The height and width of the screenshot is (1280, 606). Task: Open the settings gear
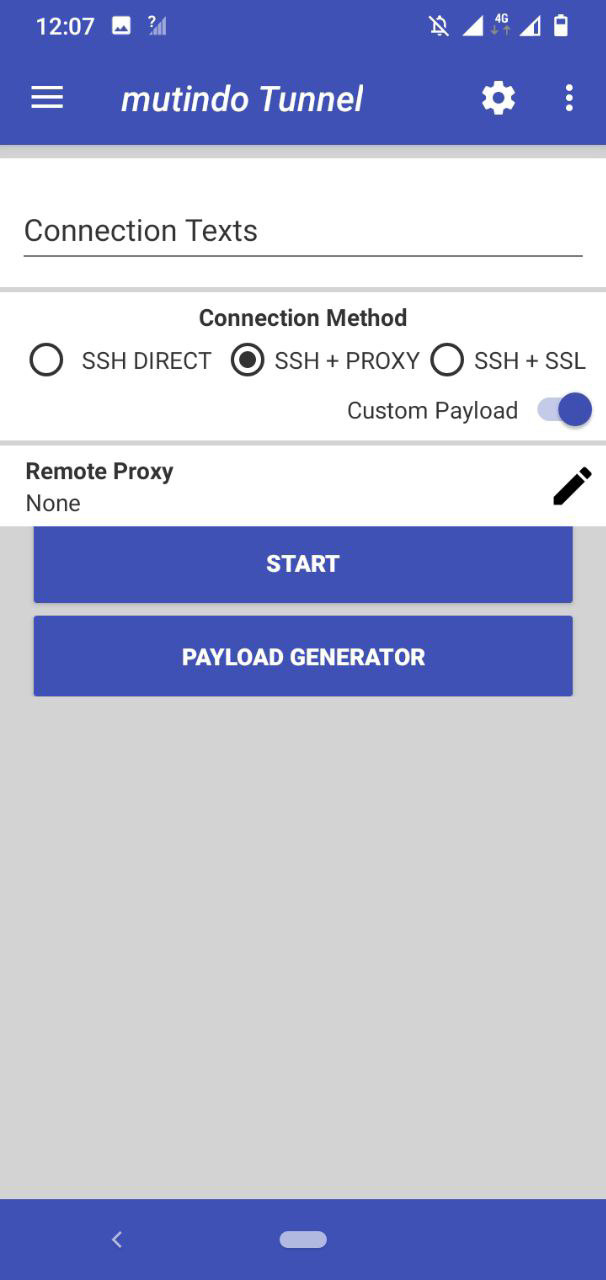pyautogui.click(x=498, y=98)
